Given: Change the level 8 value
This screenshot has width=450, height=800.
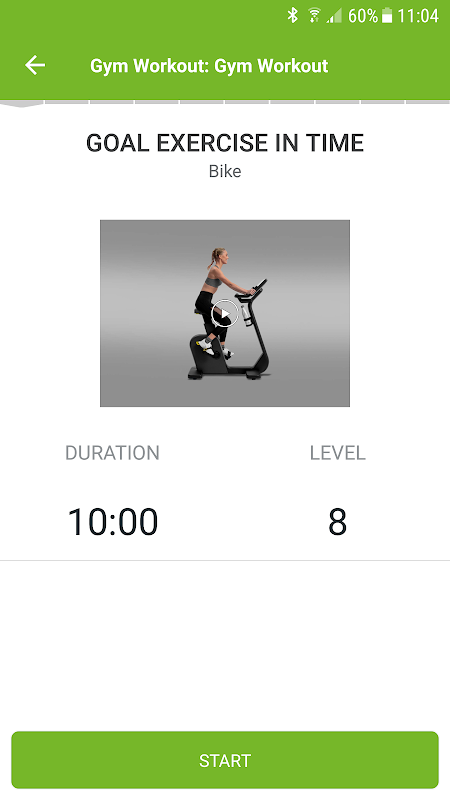Looking at the screenshot, I should click(337, 522).
